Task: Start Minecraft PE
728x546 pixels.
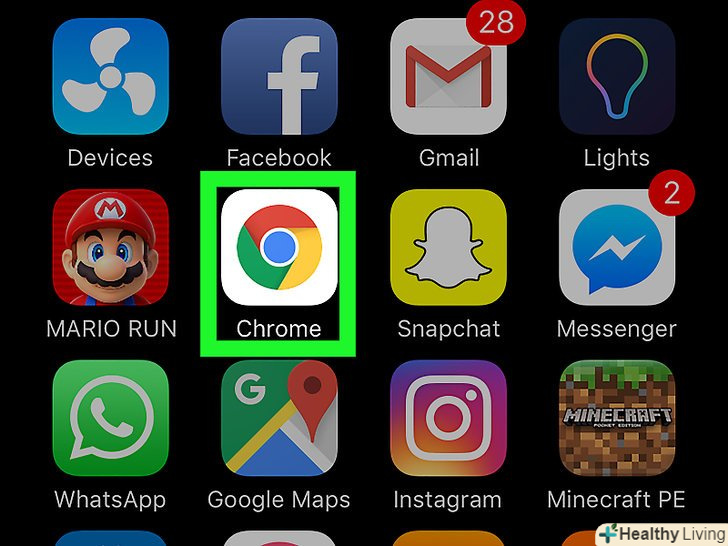Action: [x=616, y=417]
